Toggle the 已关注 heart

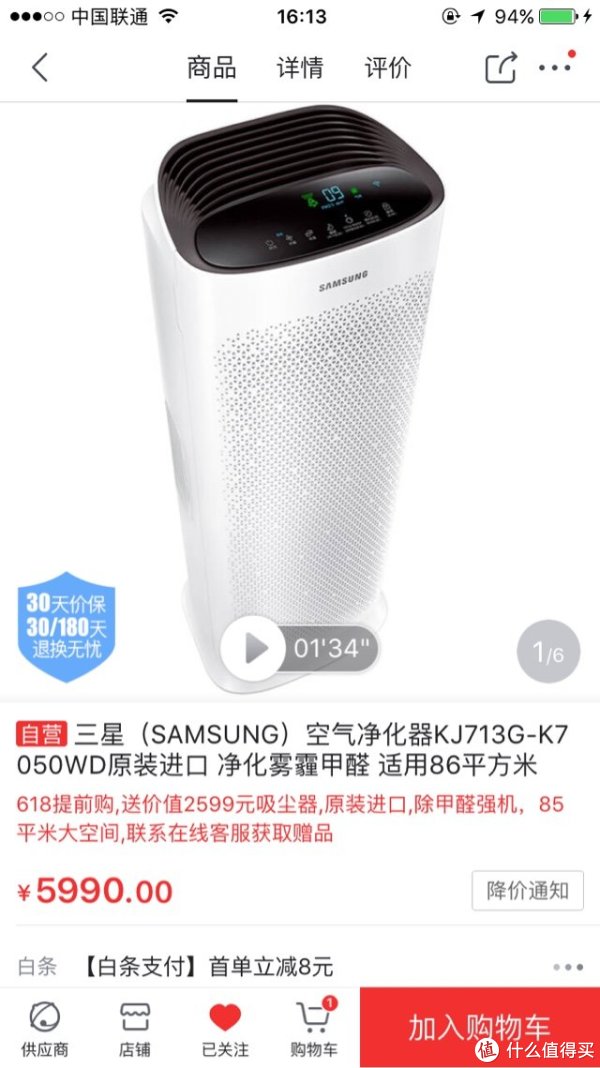225,1028
